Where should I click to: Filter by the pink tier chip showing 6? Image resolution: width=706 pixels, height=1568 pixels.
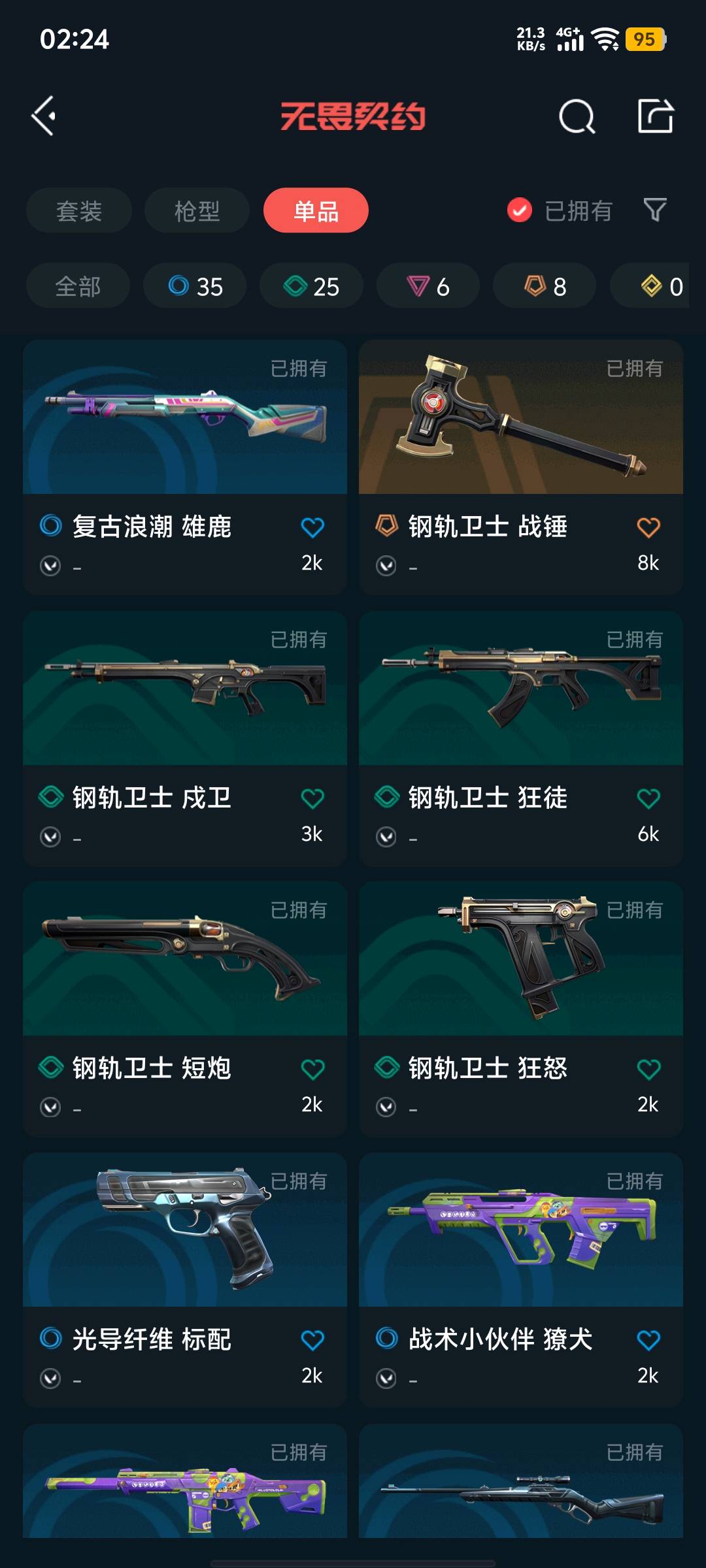coord(428,286)
